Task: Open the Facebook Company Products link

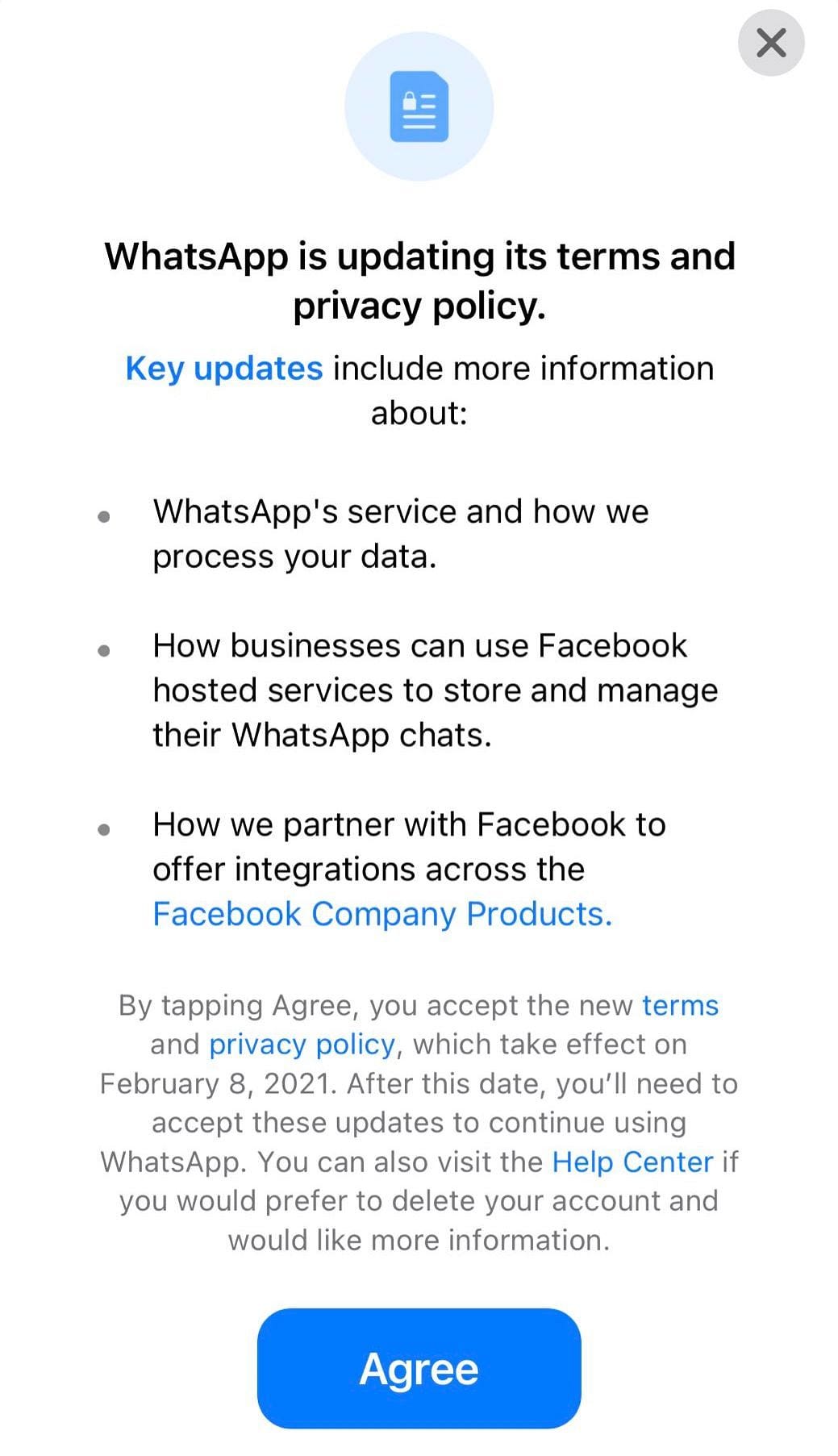Action: coord(382,914)
